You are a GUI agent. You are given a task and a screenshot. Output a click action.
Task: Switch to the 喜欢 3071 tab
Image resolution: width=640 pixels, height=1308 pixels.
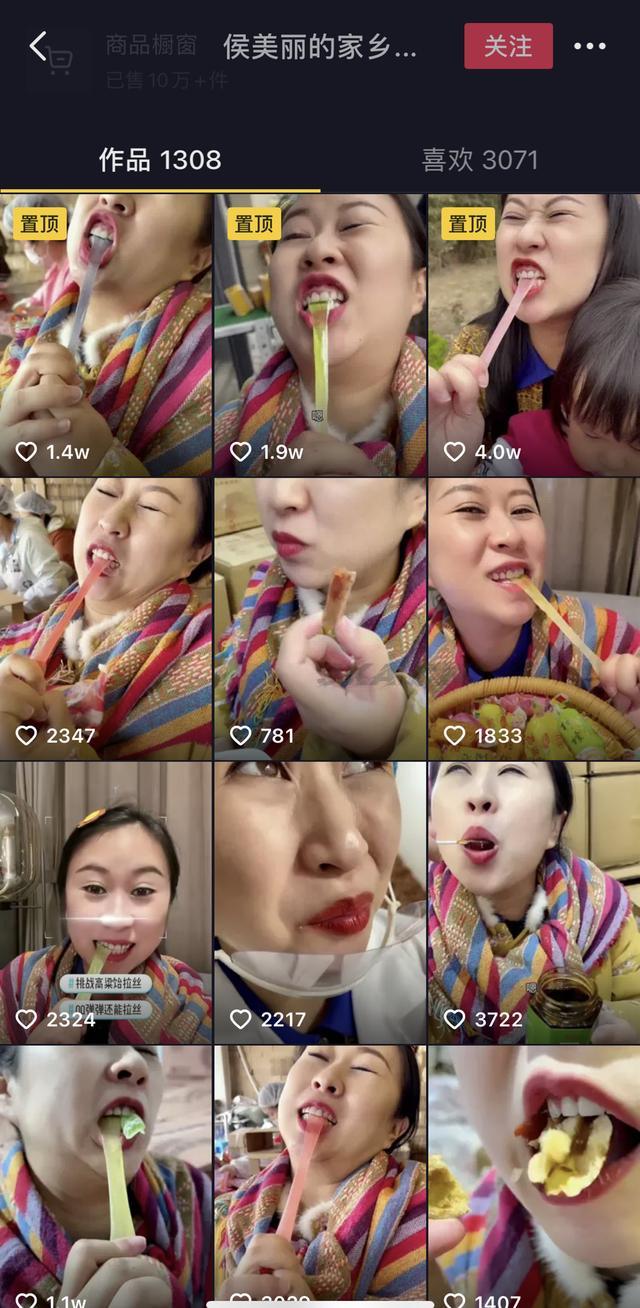pos(480,160)
